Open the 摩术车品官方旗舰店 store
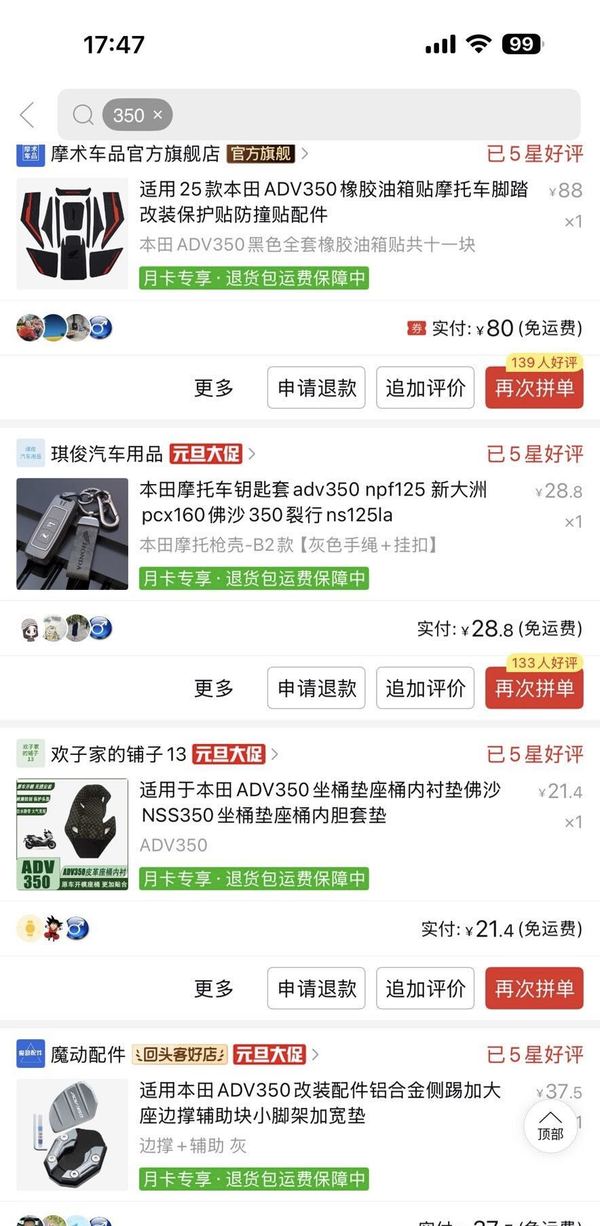This screenshot has width=600, height=1226. coord(134,154)
